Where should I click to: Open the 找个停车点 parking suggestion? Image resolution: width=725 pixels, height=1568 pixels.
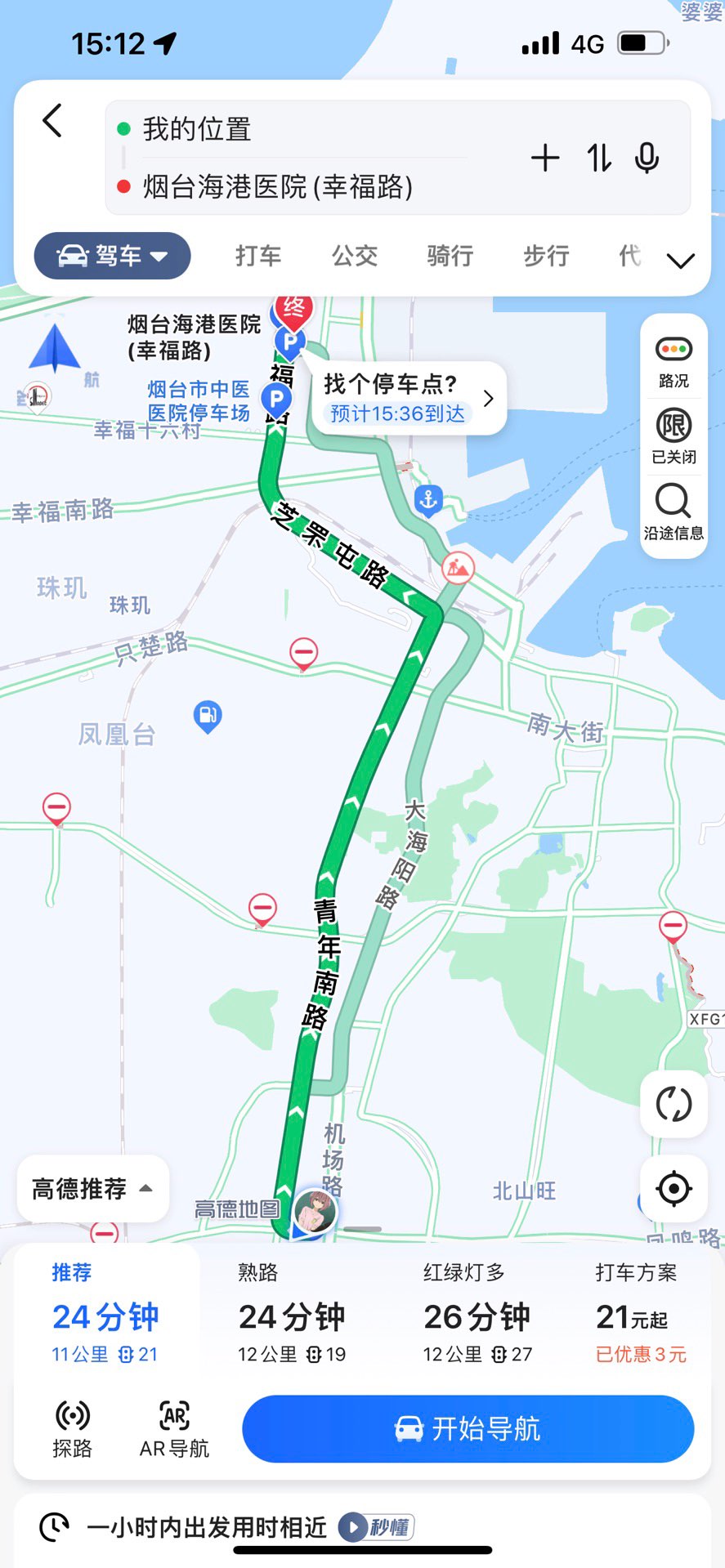pos(409,398)
